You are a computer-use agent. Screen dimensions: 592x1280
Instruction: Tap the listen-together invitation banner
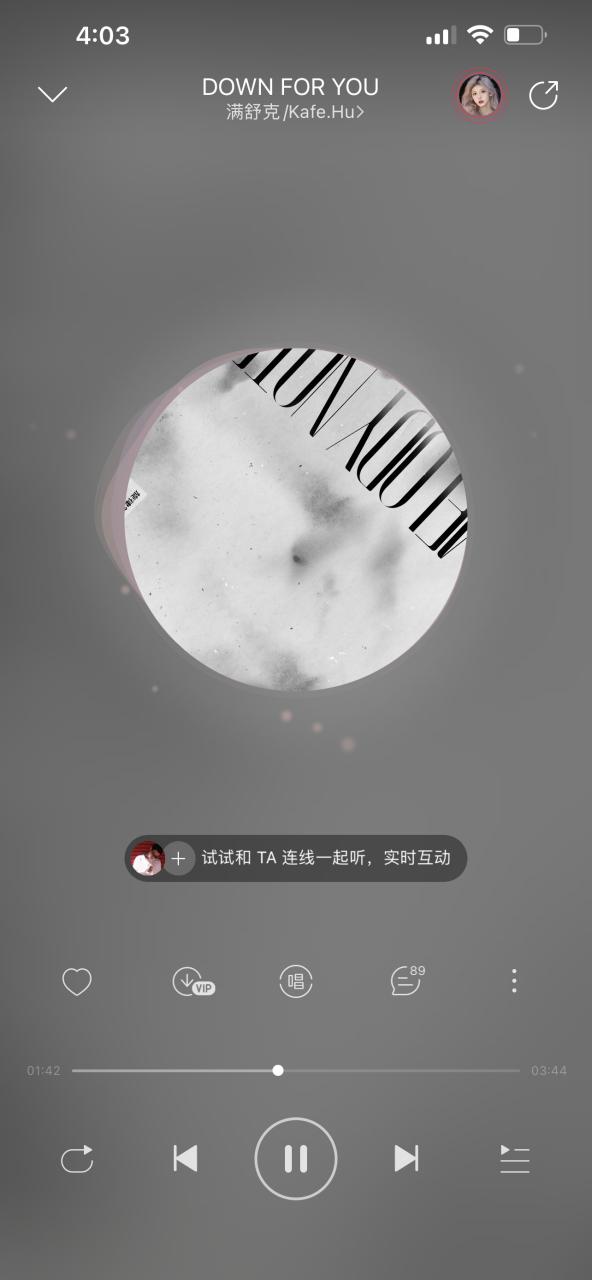296,858
